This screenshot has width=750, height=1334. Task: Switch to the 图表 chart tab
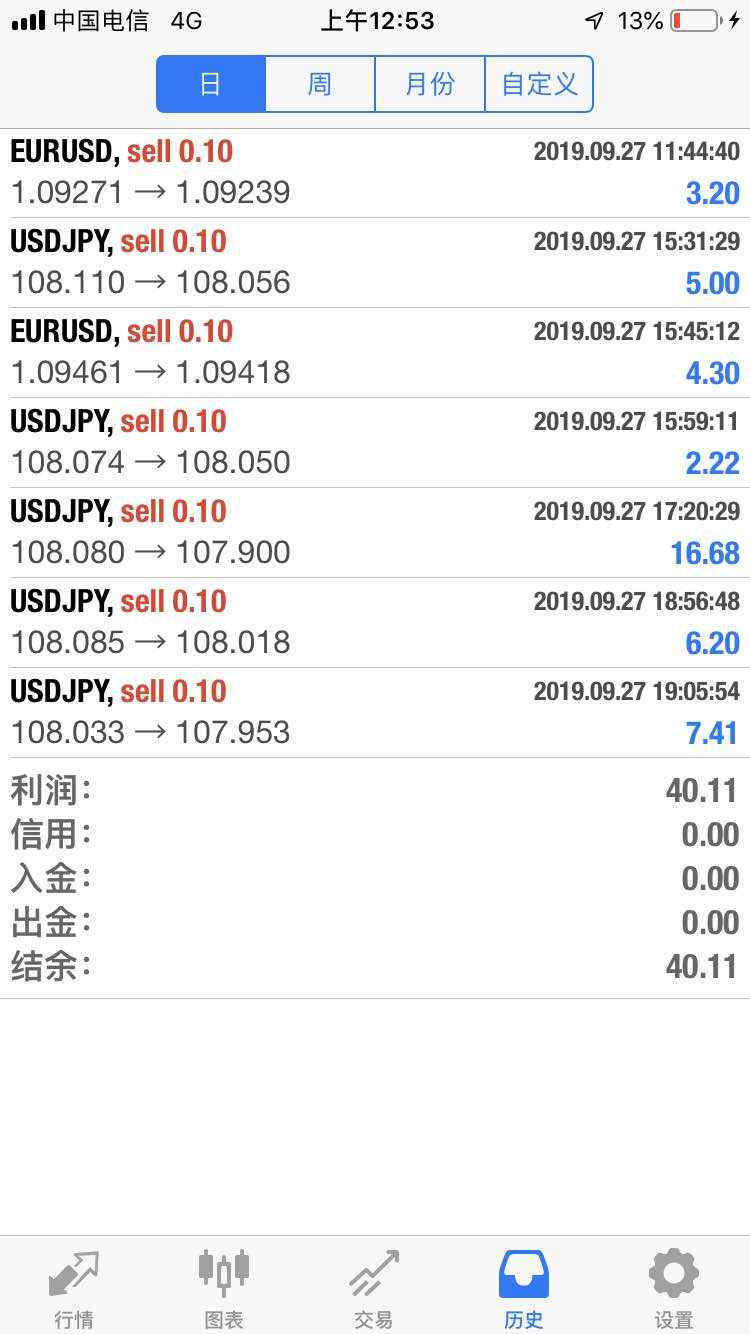click(x=224, y=1288)
